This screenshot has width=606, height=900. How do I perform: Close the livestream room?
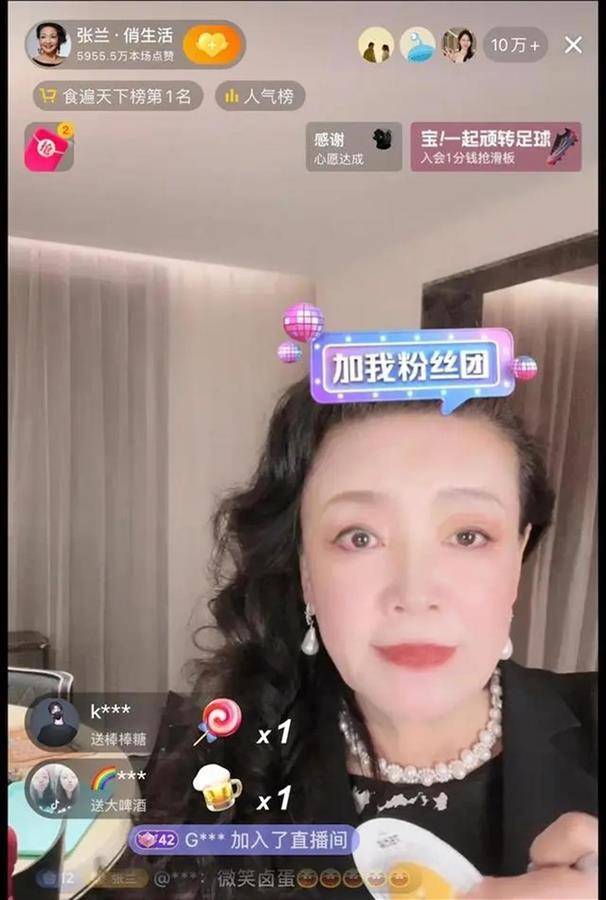(573, 45)
